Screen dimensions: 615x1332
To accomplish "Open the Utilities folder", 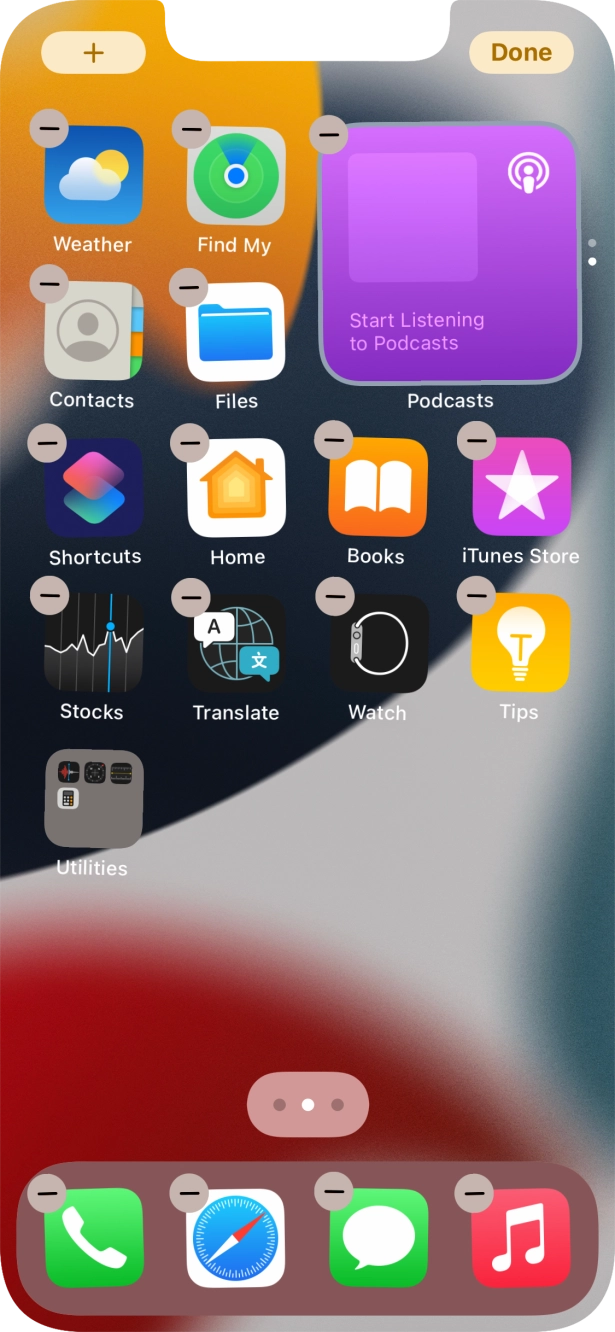I will click(93, 799).
